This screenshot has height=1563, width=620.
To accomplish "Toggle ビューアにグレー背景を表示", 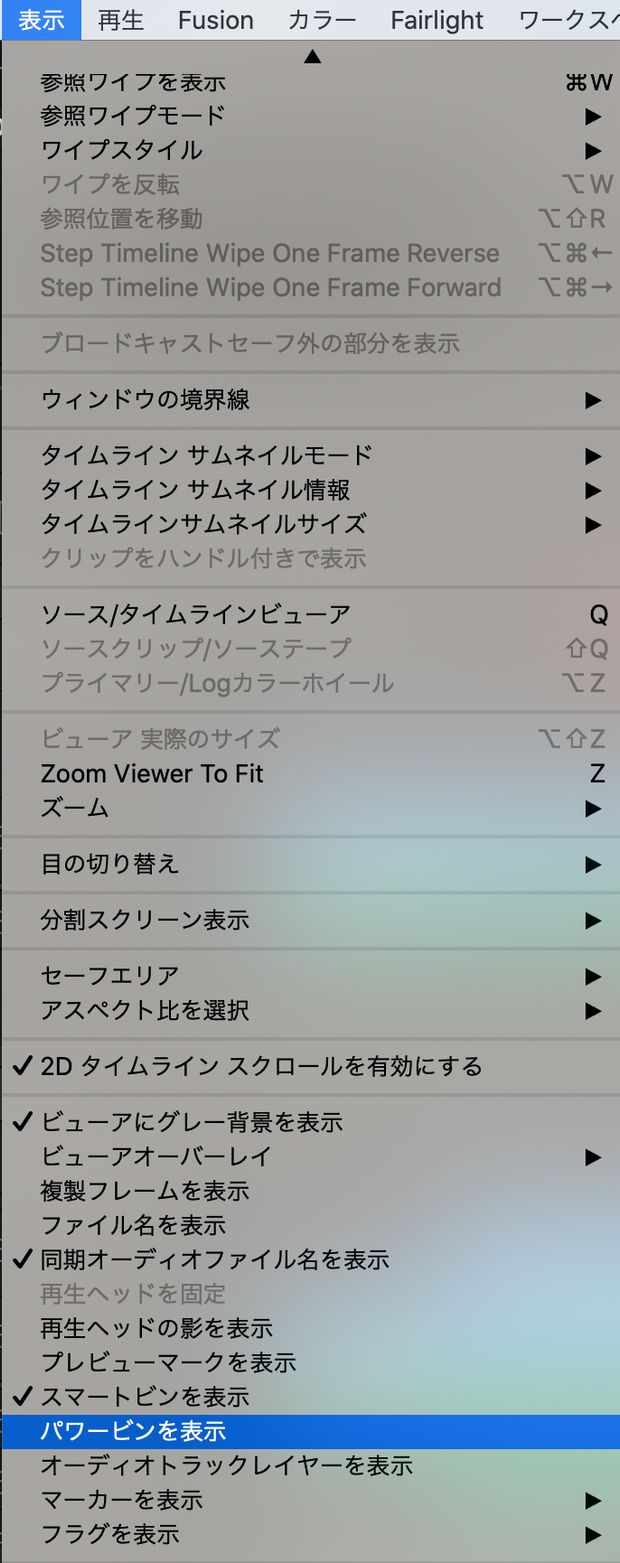I will pos(191,1122).
